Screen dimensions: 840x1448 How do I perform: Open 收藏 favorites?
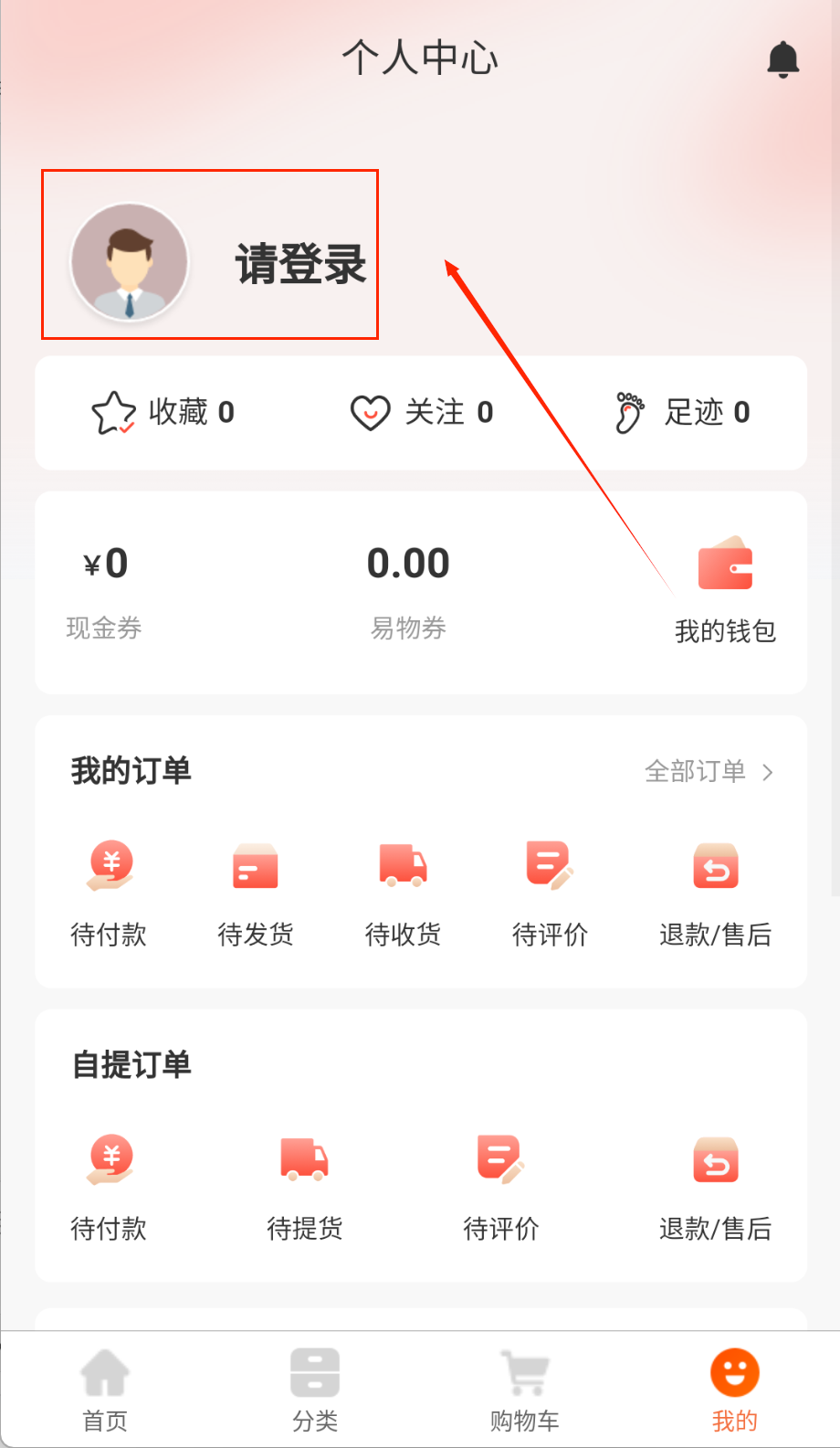point(164,413)
